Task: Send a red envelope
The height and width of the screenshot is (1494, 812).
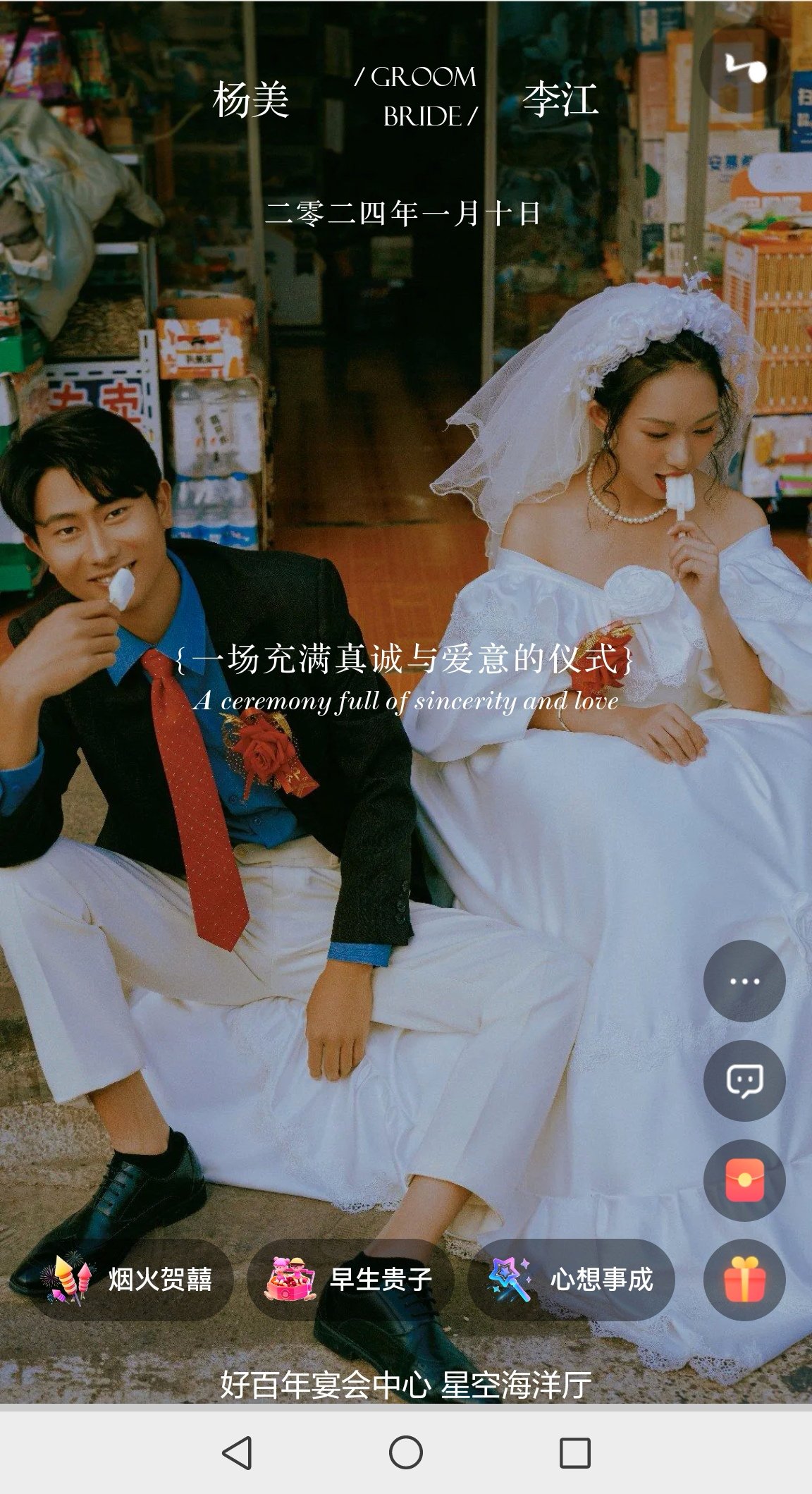Action: coord(744,1181)
